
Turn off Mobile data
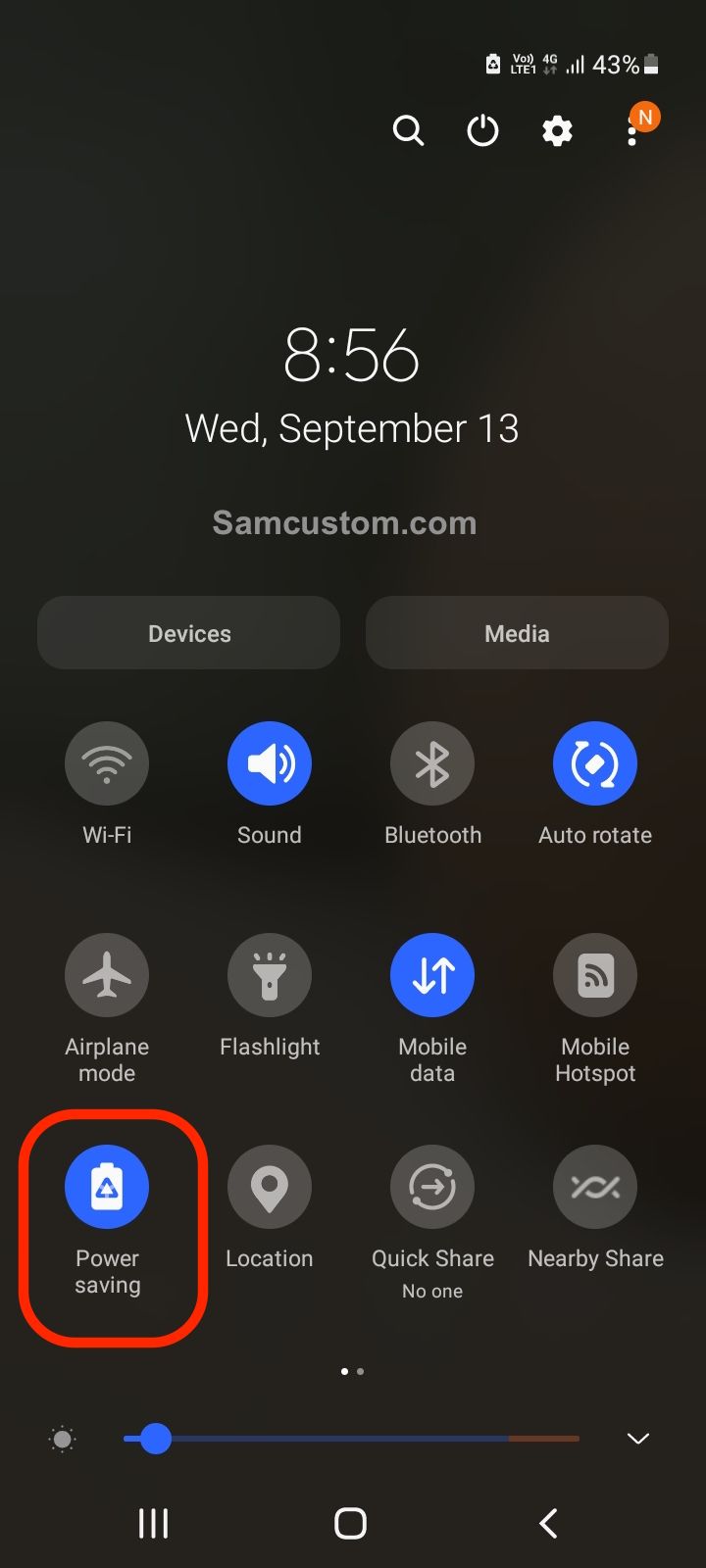(x=432, y=975)
